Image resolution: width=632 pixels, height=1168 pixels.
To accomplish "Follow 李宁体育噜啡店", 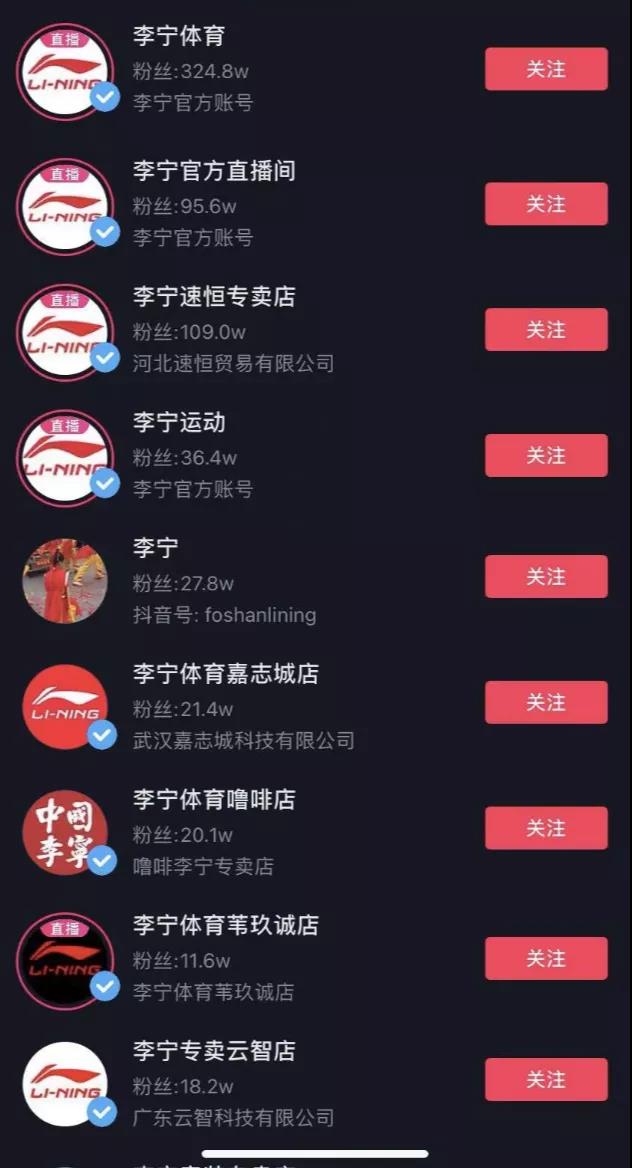I will [x=546, y=828].
